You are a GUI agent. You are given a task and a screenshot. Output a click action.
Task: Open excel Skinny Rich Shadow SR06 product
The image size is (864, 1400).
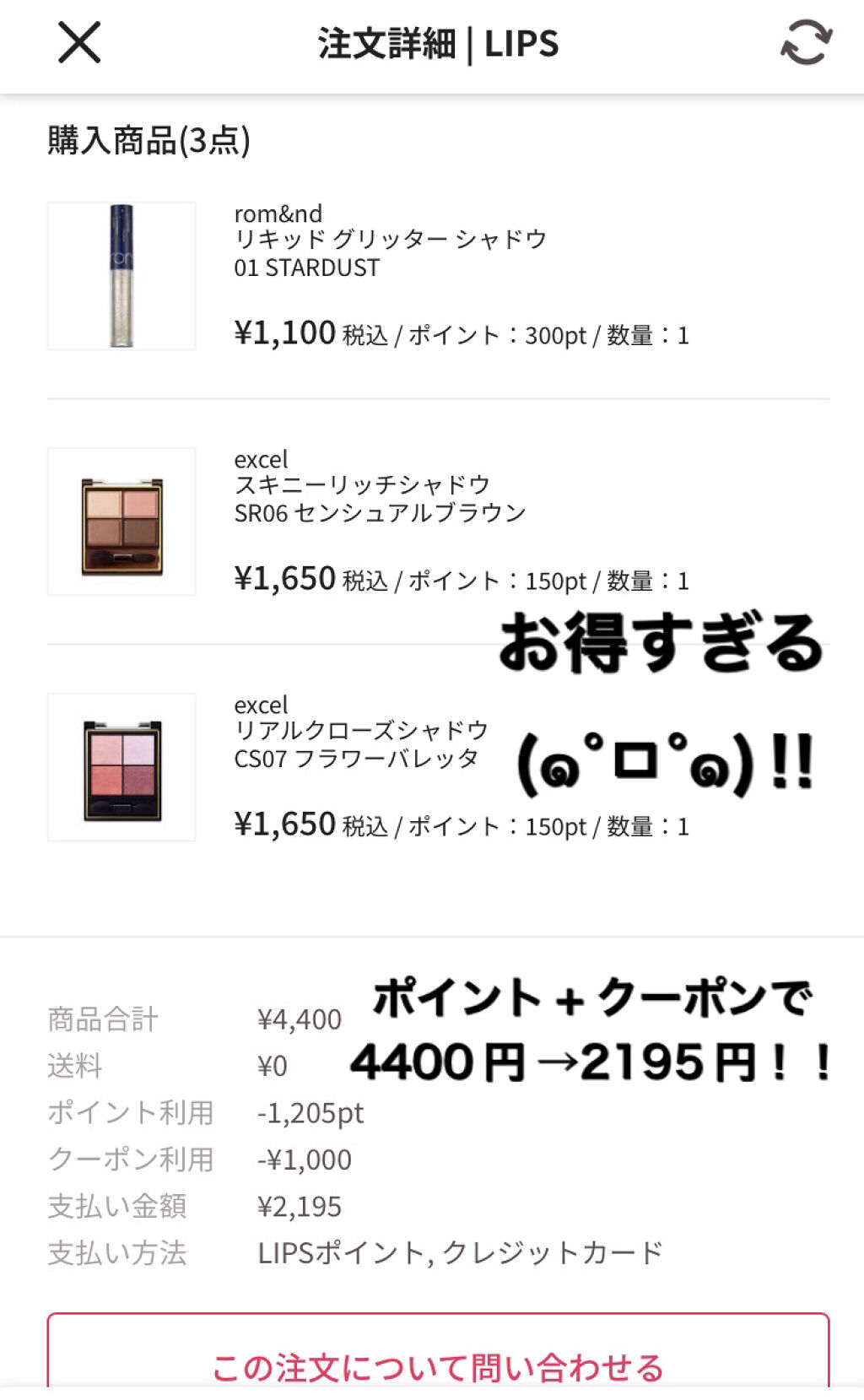121,522
